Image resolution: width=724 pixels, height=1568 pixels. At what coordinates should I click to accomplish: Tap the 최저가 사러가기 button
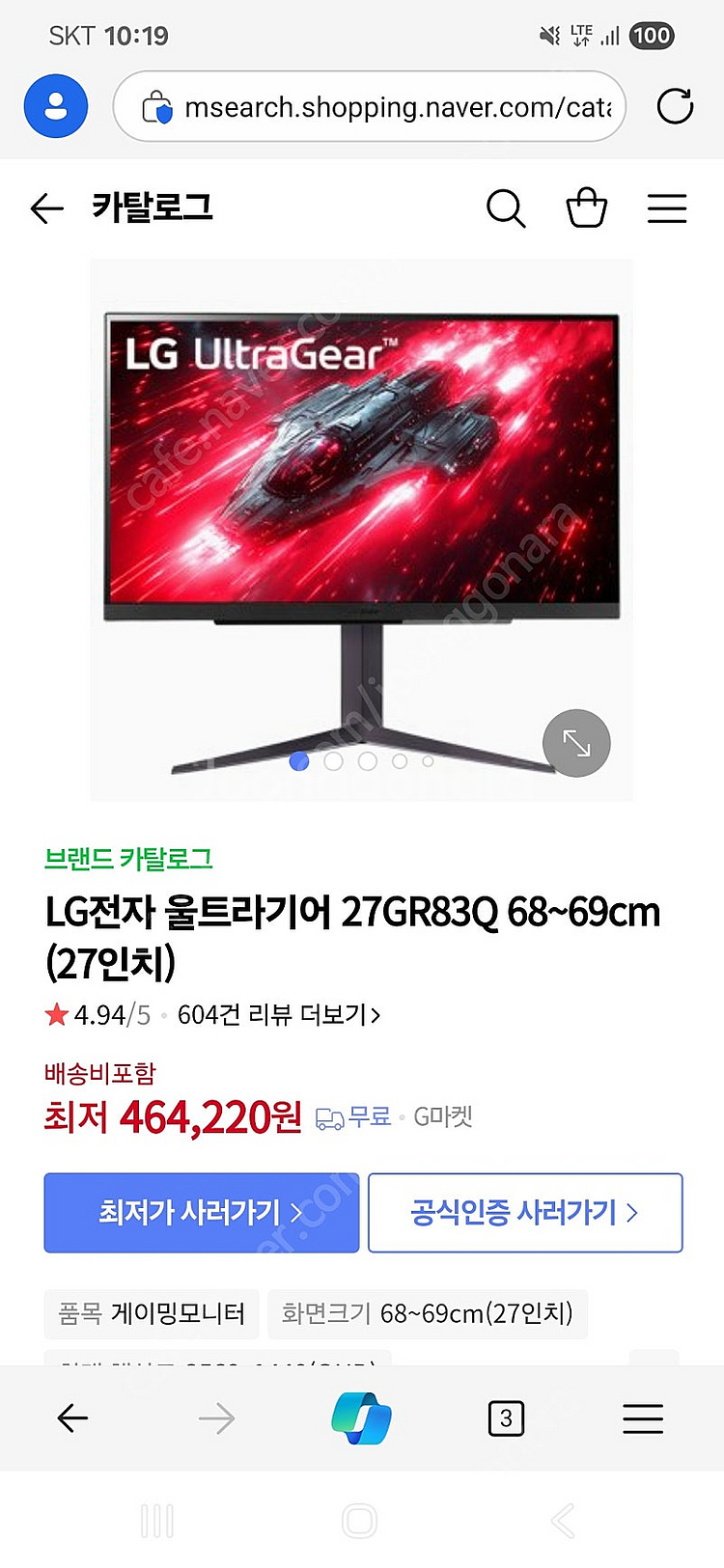point(201,1213)
